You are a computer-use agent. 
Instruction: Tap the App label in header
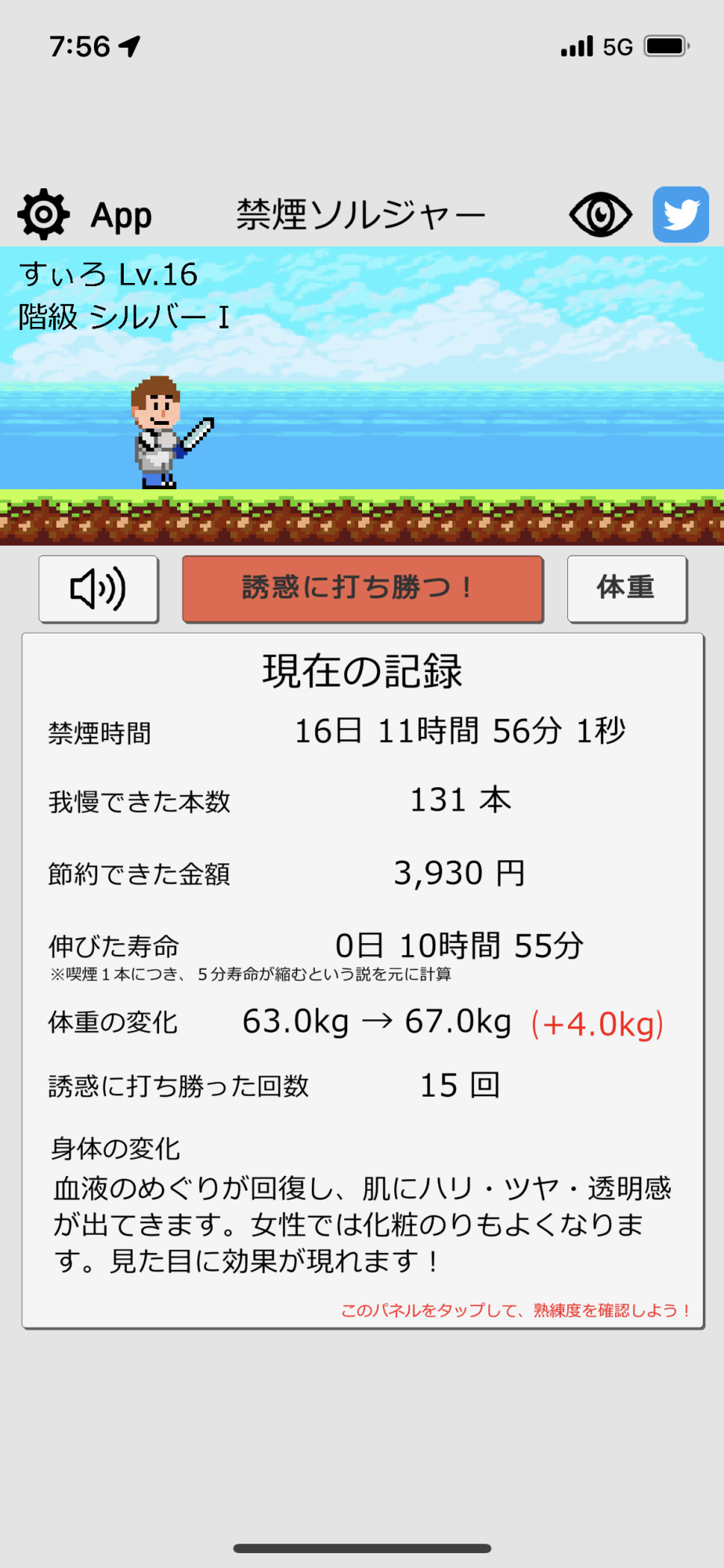(121, 216)
